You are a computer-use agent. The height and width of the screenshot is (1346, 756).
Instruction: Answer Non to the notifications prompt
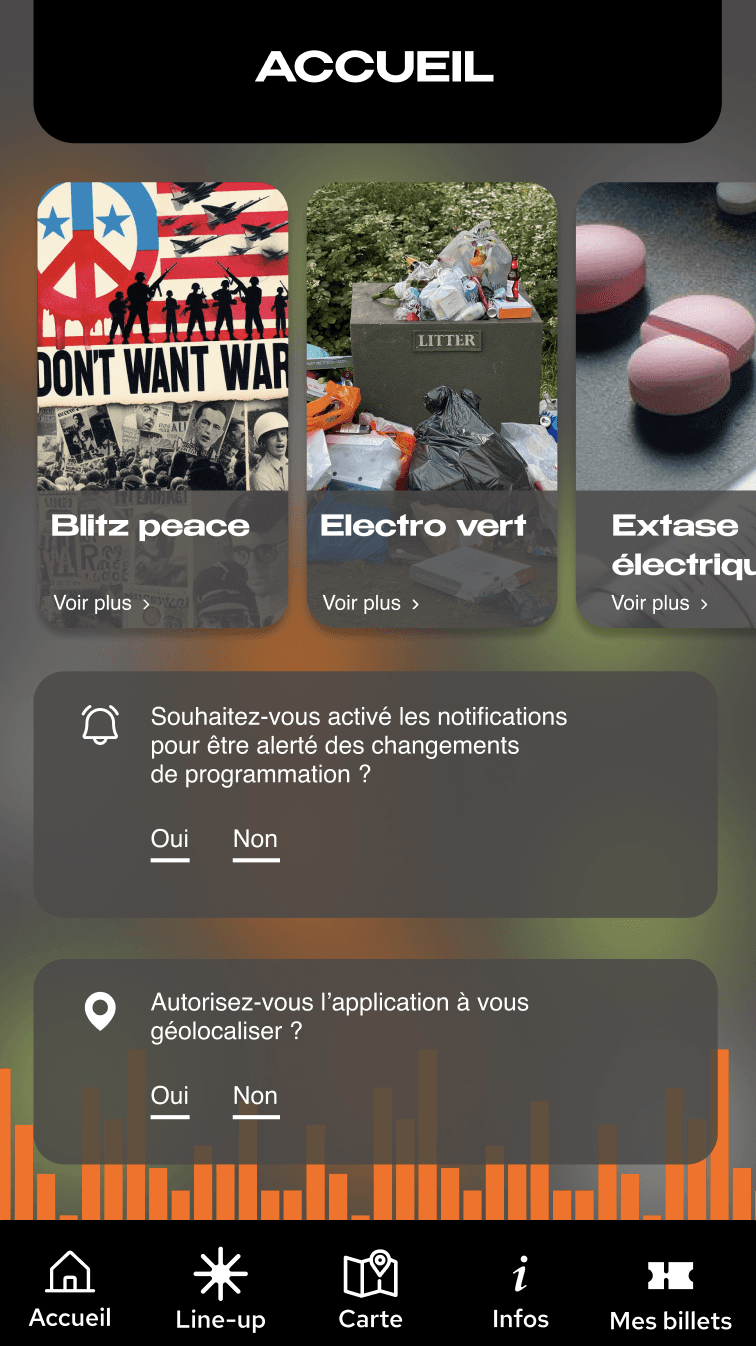(x=255, y=840)
